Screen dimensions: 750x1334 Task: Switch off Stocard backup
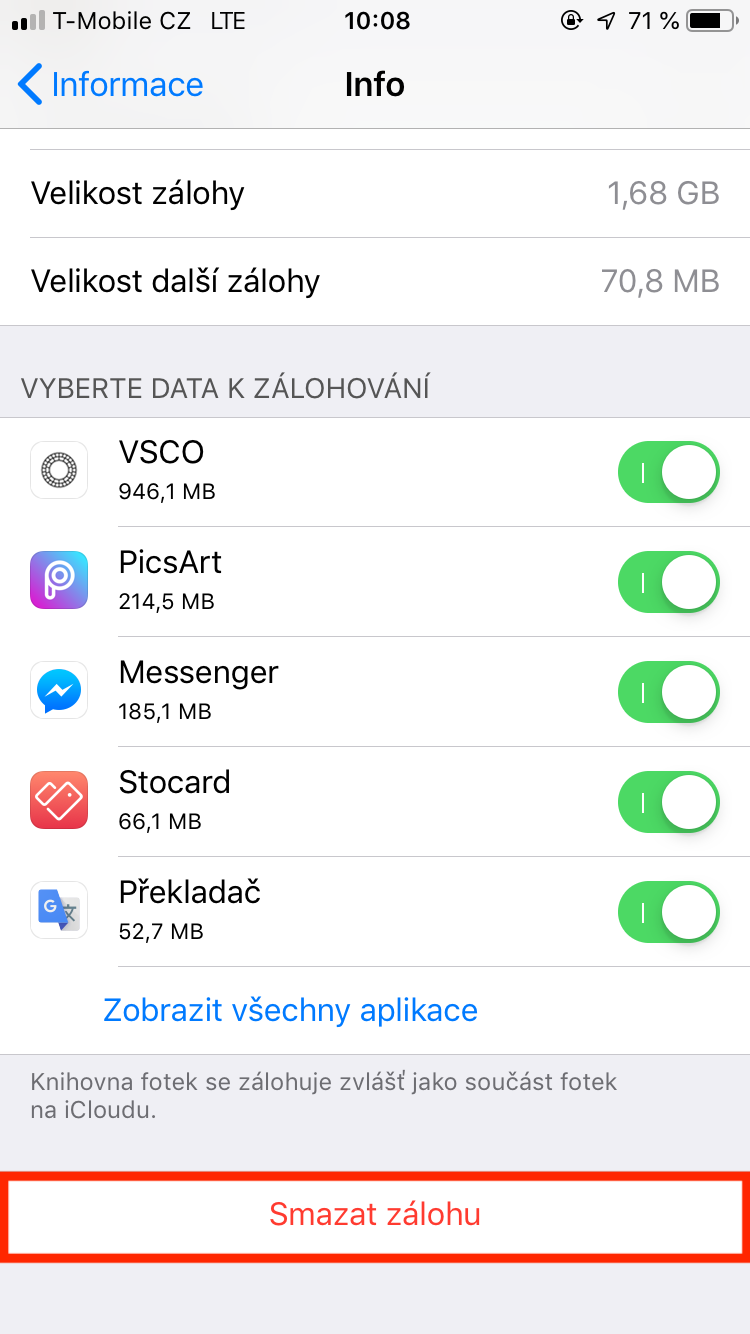[668, 802]
